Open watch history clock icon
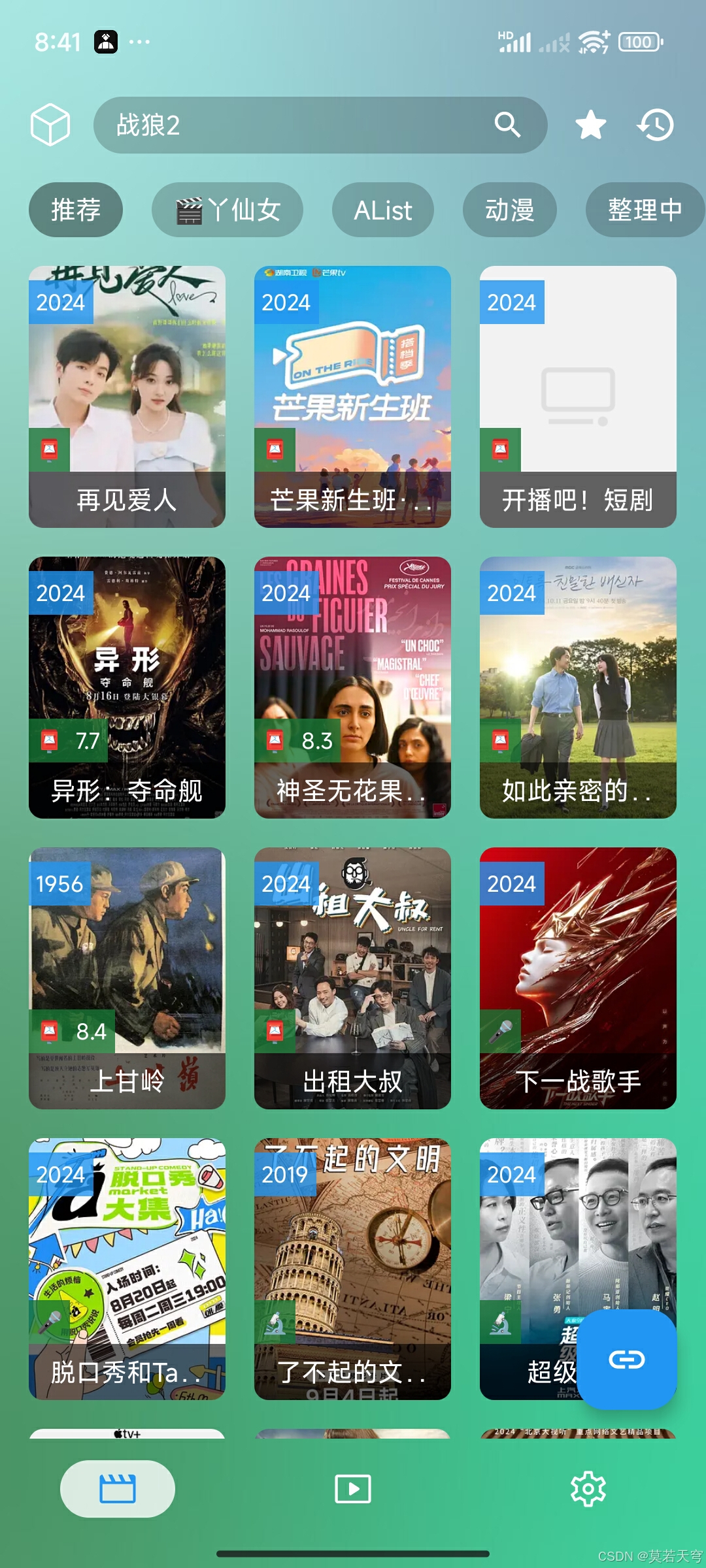Screen dimensions: 706x1568 tap(656, 125)
